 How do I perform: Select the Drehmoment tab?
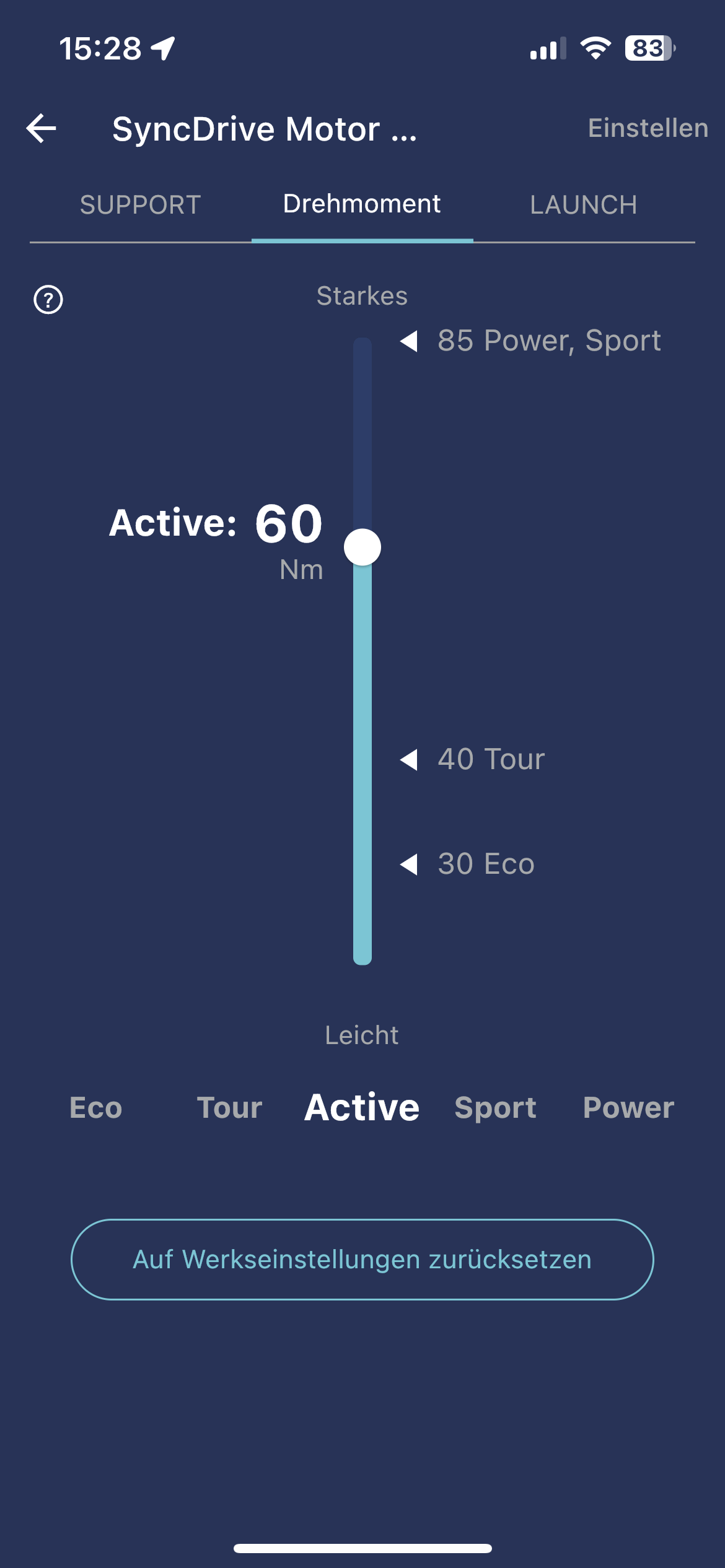362,204
